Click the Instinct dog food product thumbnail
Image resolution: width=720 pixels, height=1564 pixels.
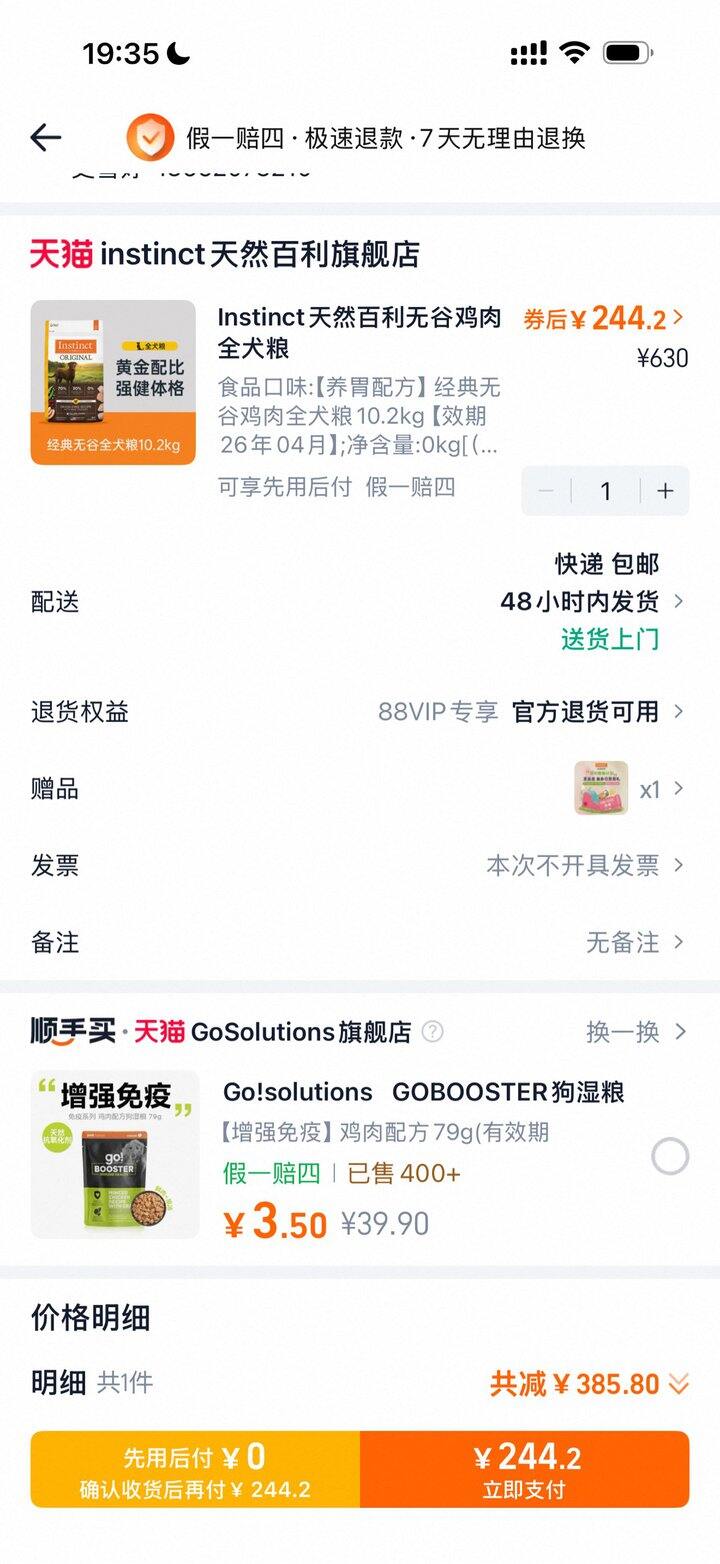(x=113, y=384)
